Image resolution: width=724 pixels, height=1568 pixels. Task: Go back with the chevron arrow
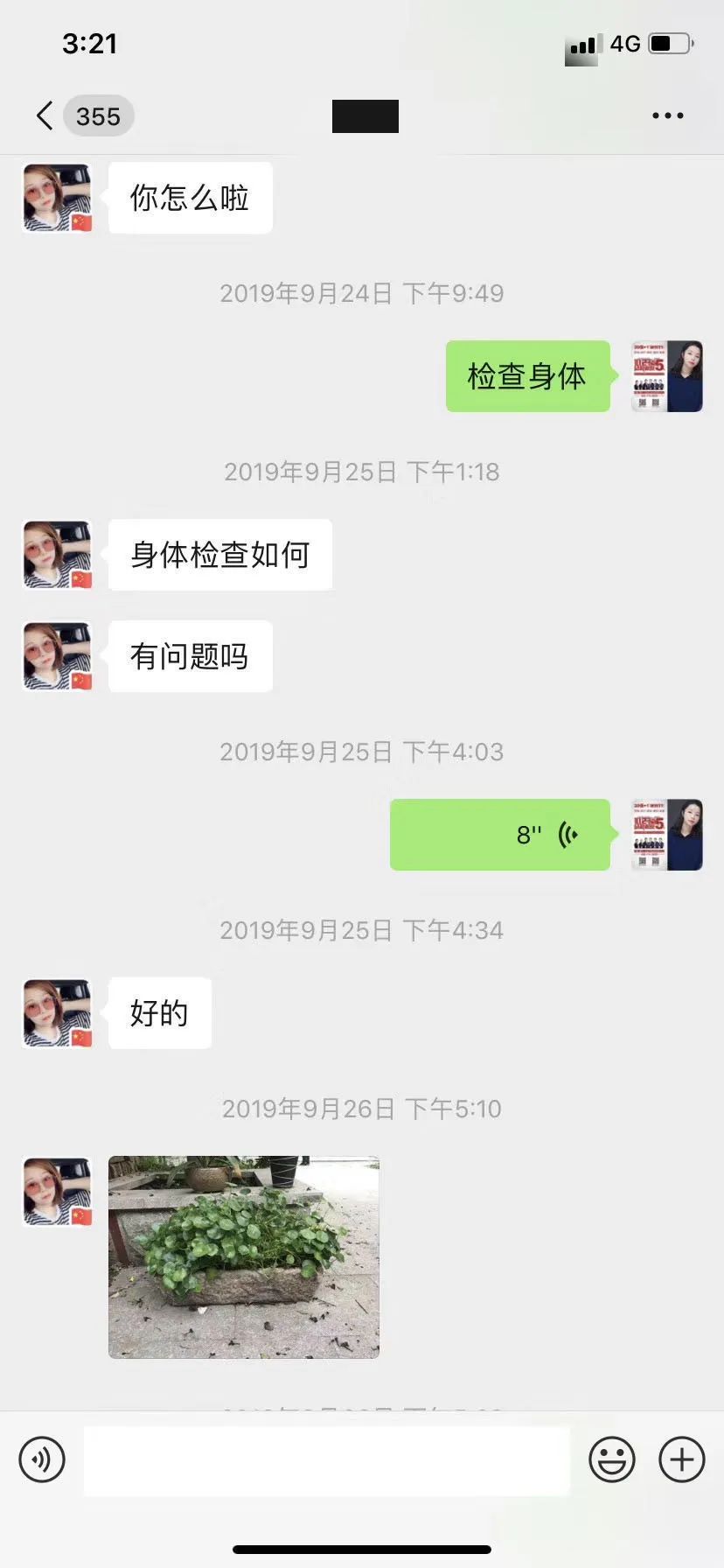[x=43, y=115]
